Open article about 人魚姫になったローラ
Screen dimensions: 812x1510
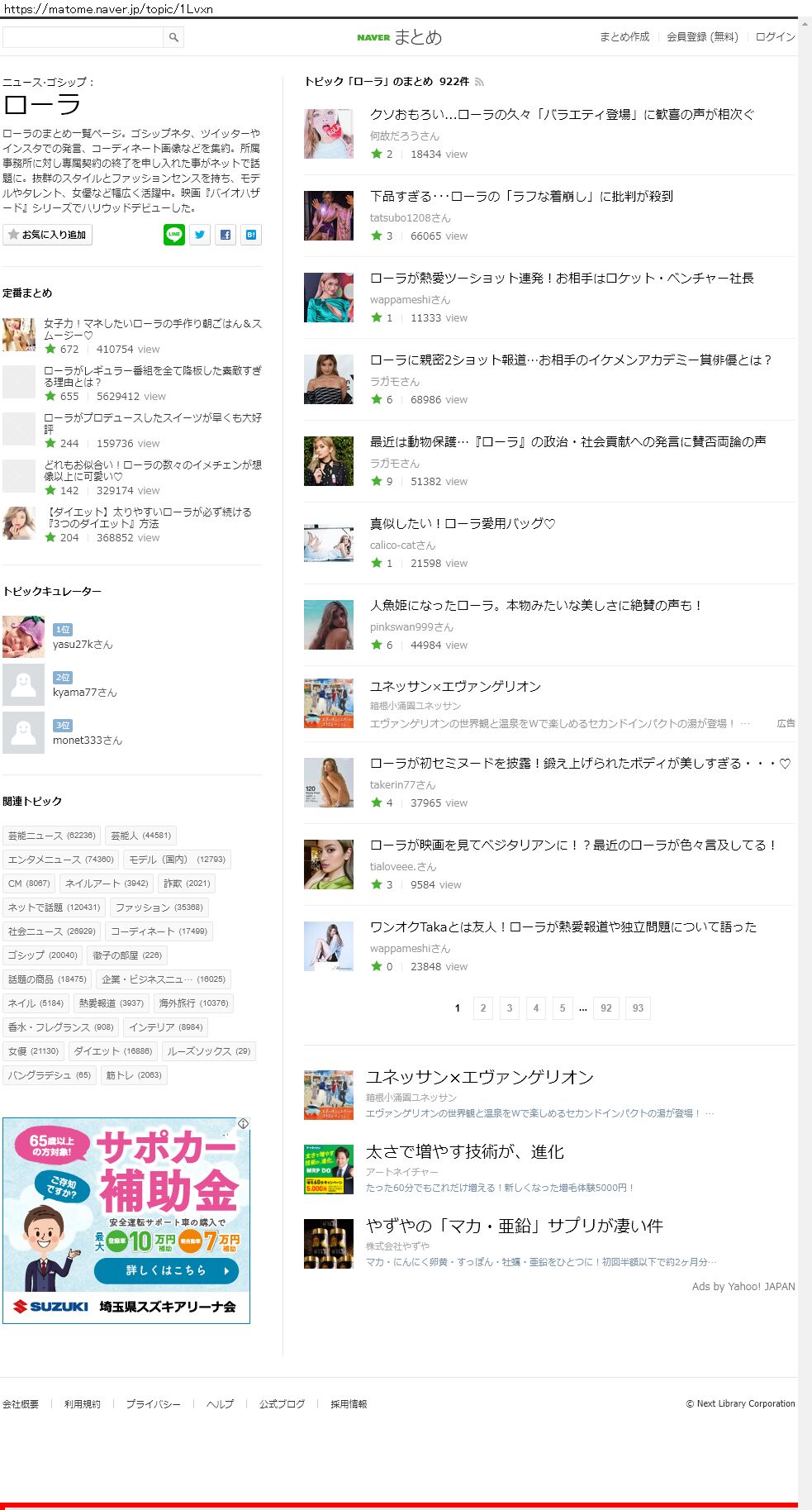[535, 605]
